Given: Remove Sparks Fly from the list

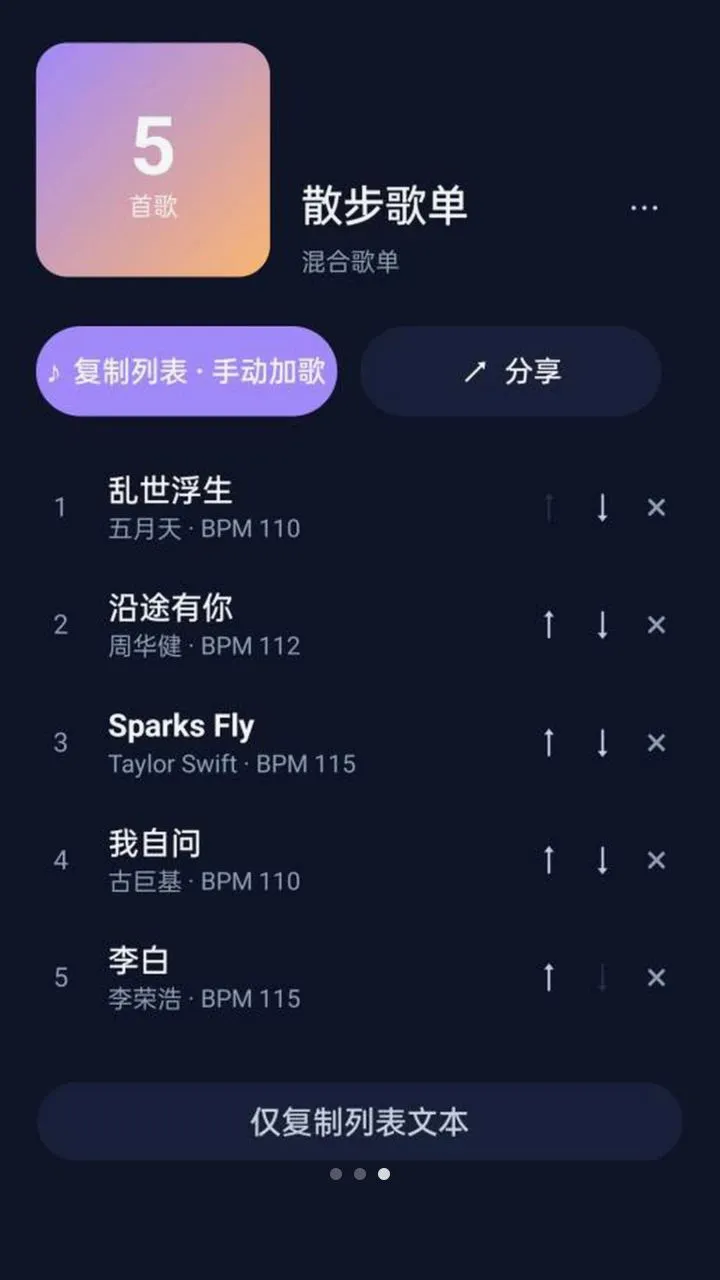Looking at the screenshot, I should (656, 743).
